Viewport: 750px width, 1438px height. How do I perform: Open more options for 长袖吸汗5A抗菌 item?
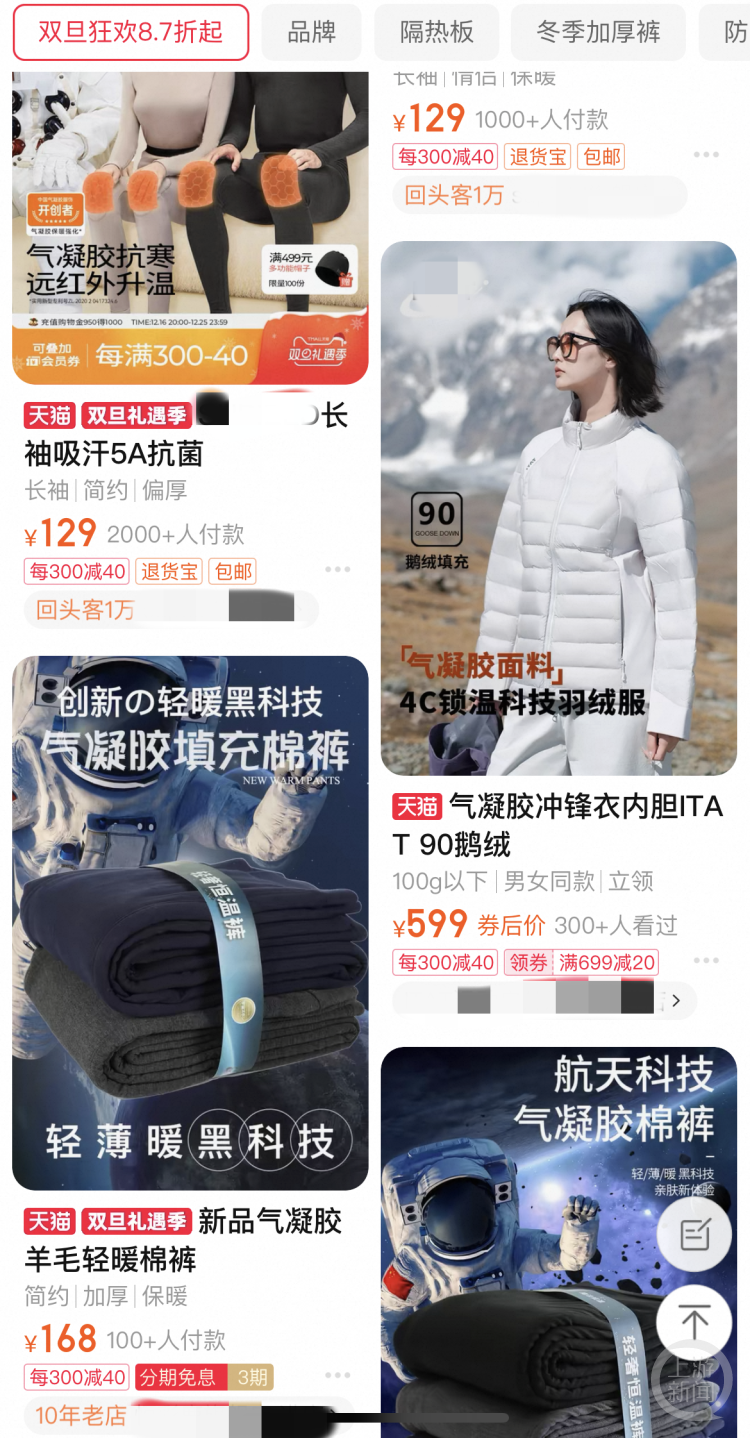tap(338, 569)
